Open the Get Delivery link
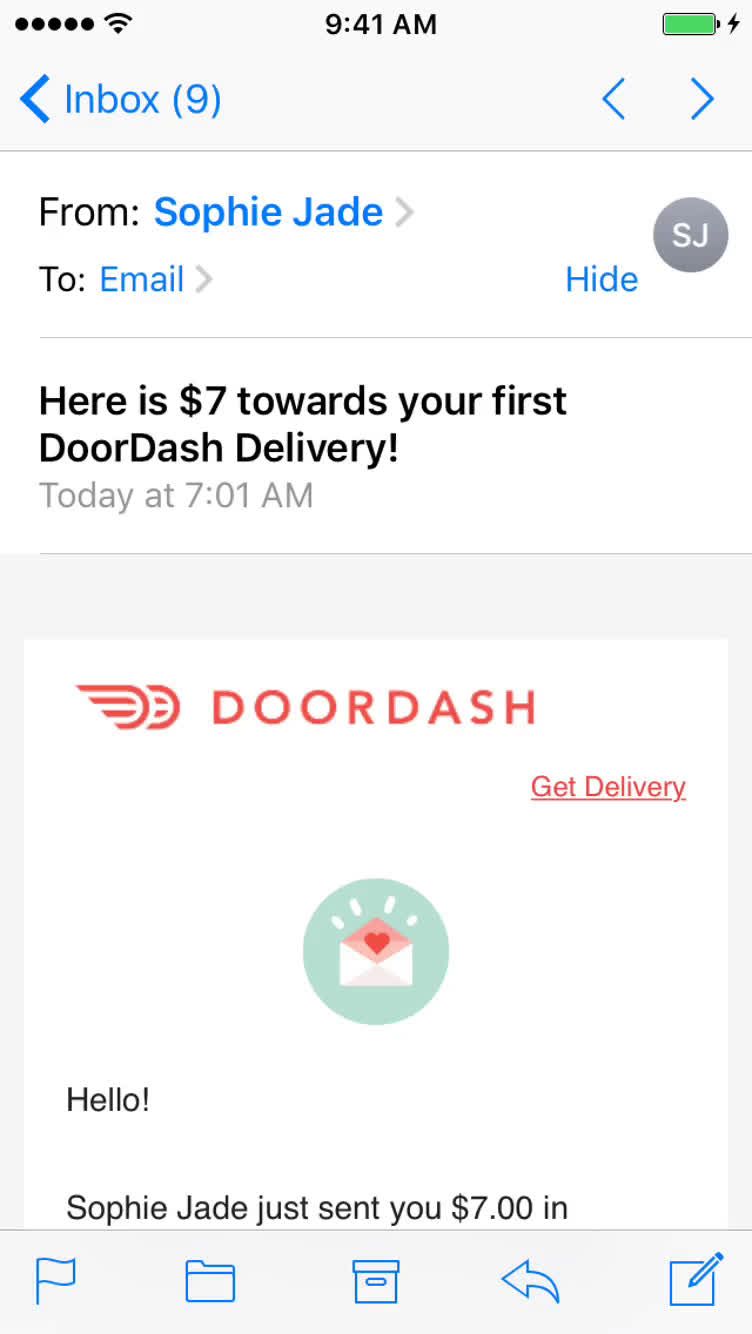 (x=608, y=787)
